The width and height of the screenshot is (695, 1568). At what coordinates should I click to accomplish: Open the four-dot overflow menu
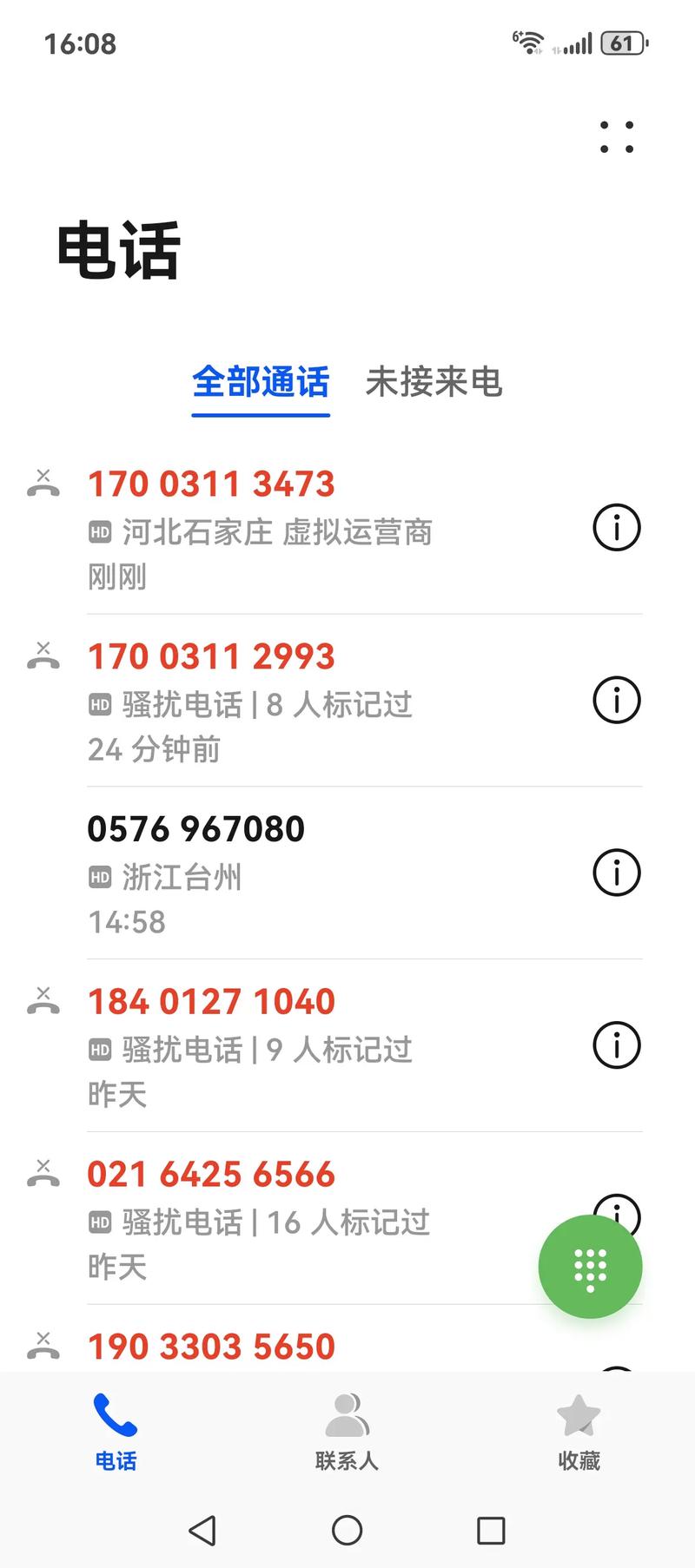(x=617, y=137)
